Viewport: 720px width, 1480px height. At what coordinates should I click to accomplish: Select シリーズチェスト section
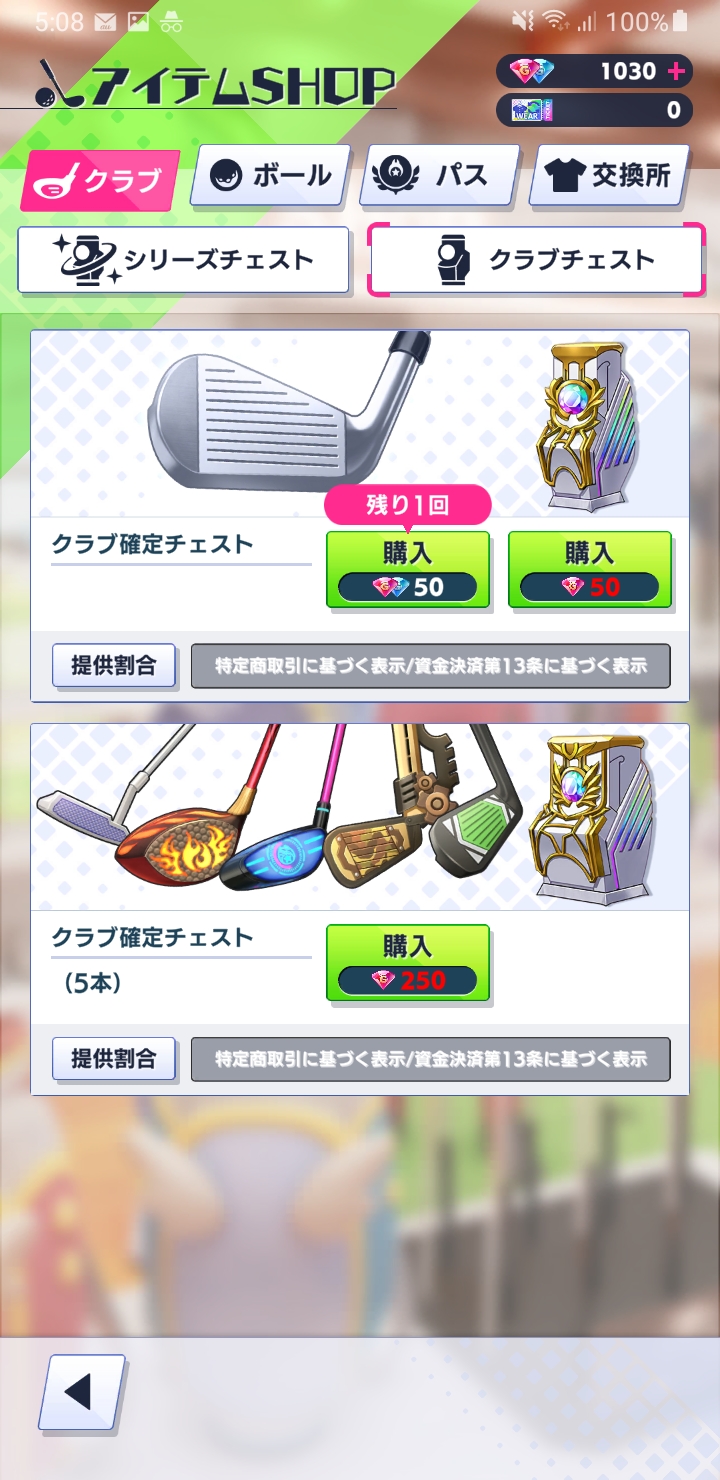[184, 260]
